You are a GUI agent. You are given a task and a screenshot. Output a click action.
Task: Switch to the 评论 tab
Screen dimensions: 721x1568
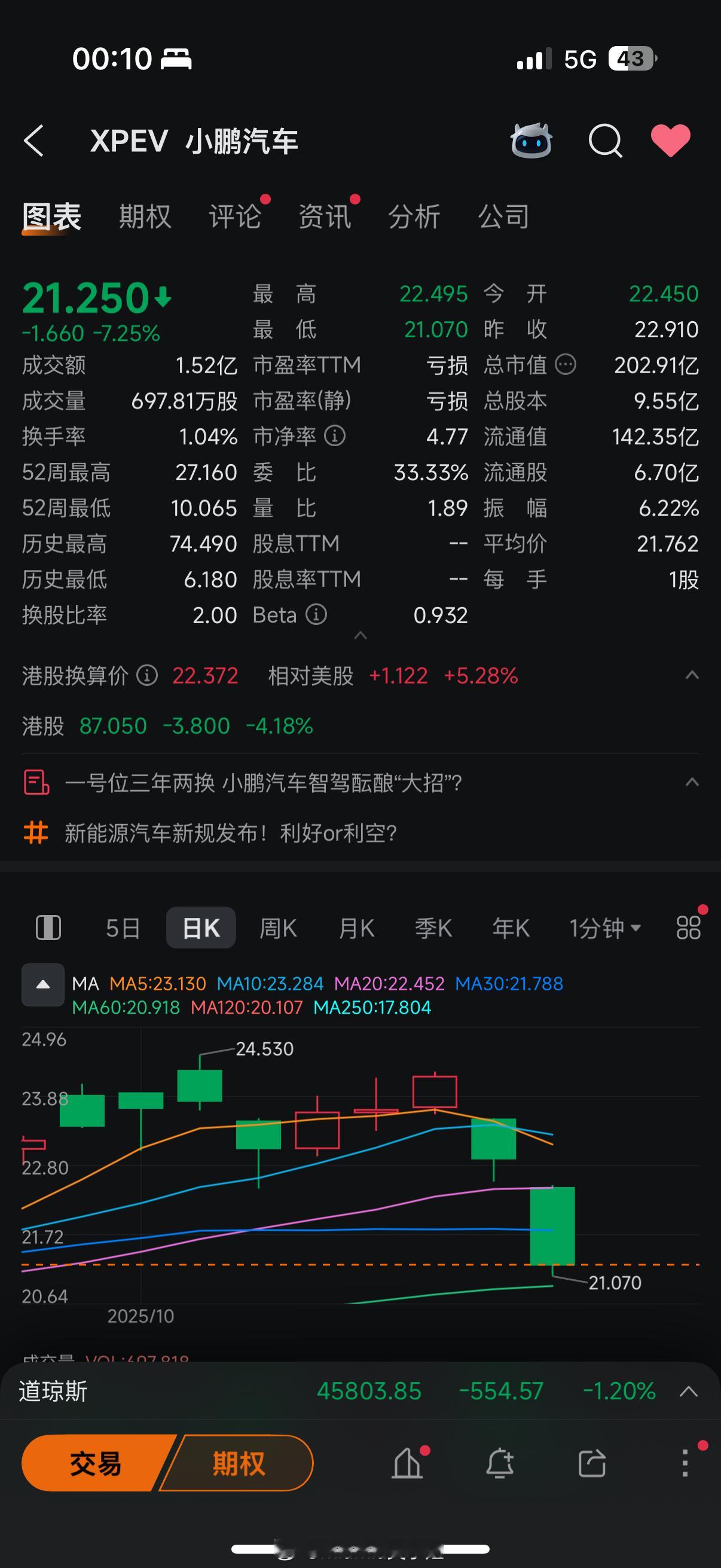(235, 216)
